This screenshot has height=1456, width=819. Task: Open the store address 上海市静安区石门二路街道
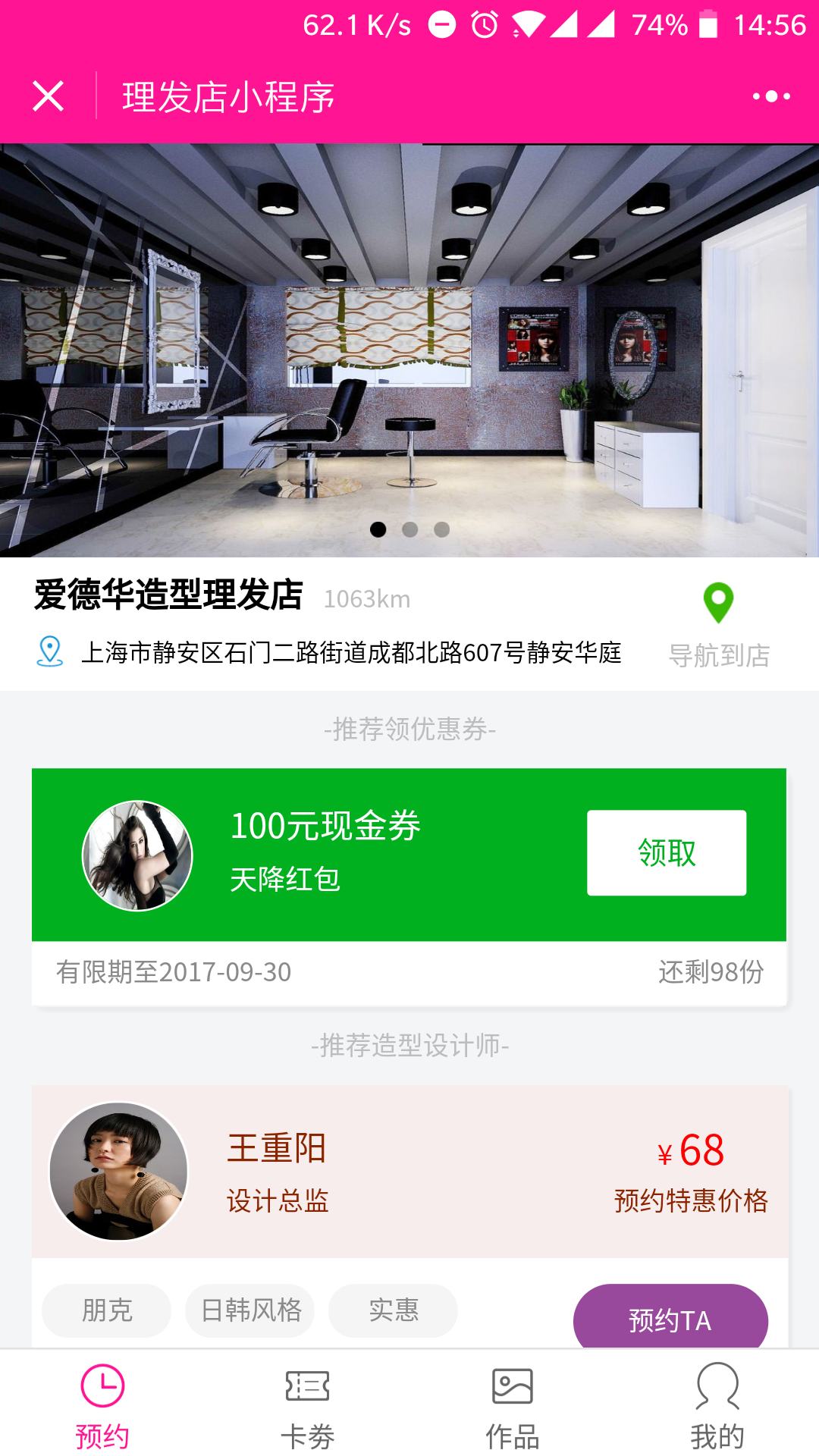pos(350,652)
